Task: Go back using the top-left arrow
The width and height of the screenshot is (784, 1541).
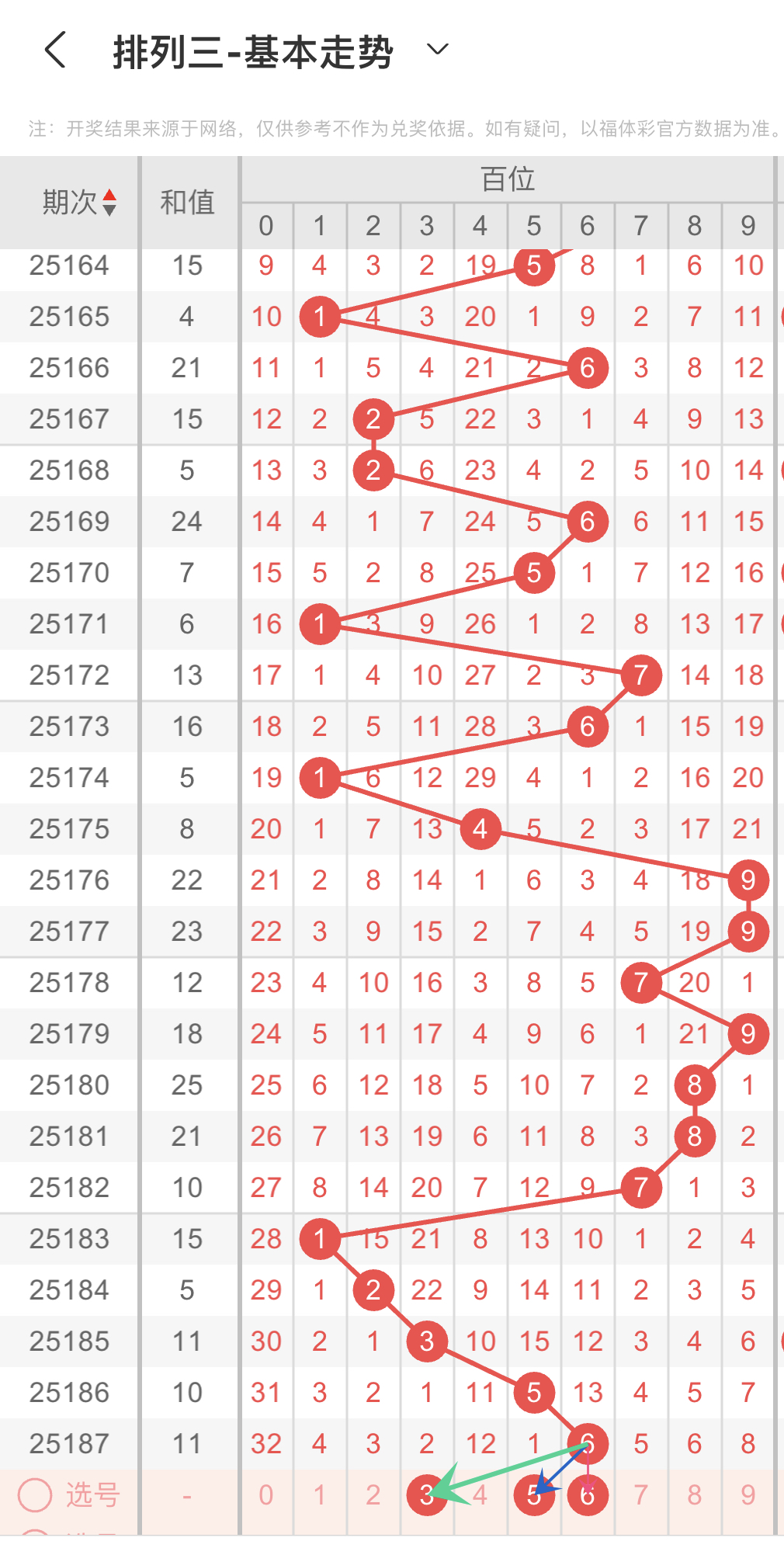Action: (55, 50)
